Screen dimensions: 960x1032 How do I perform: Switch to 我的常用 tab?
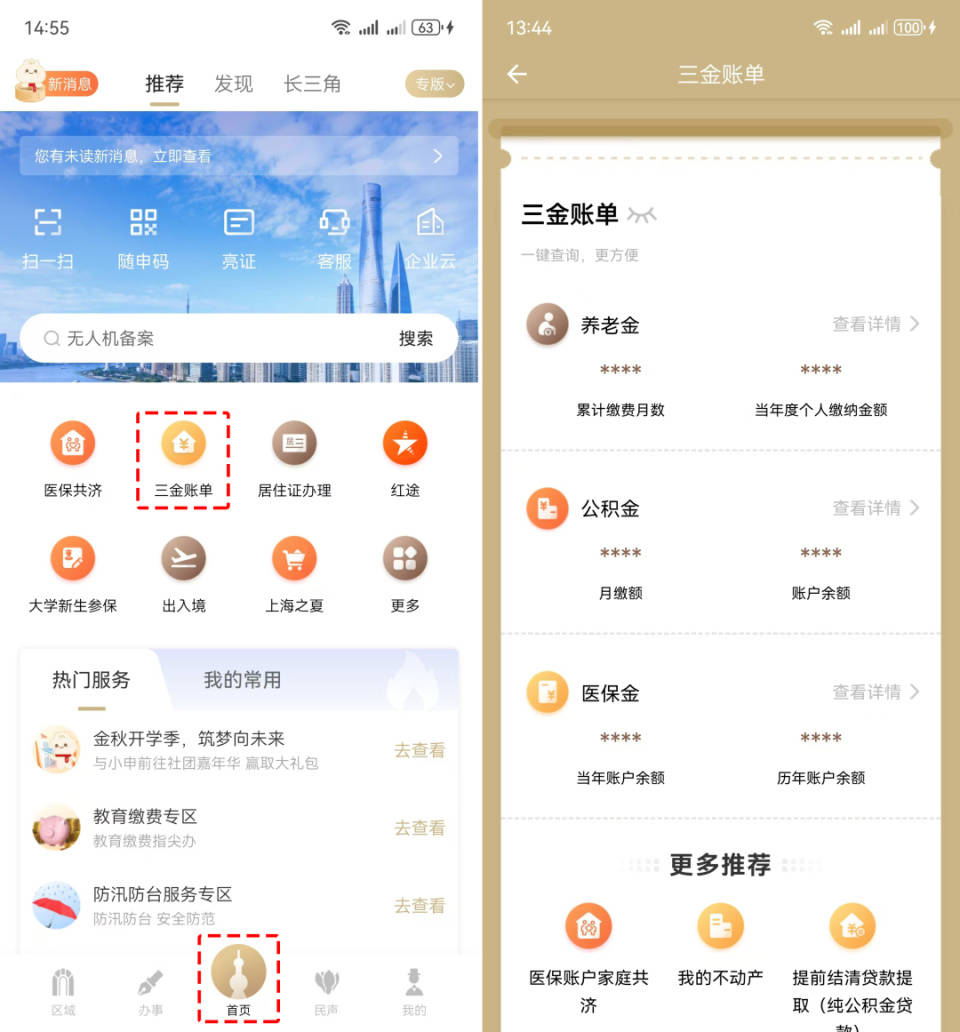(242, 680)
